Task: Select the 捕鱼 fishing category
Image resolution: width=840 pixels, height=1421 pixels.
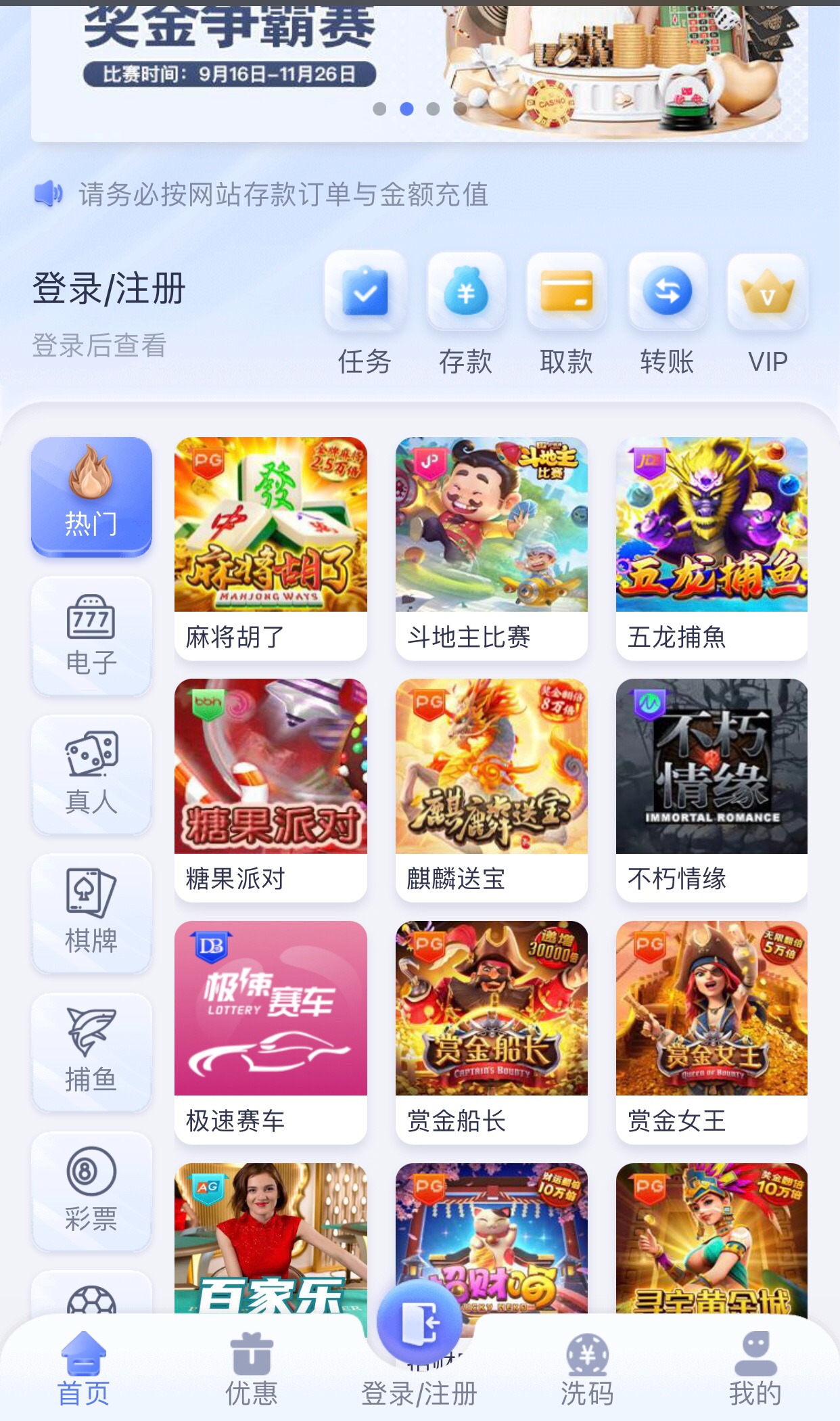Action: point(91,1052)
